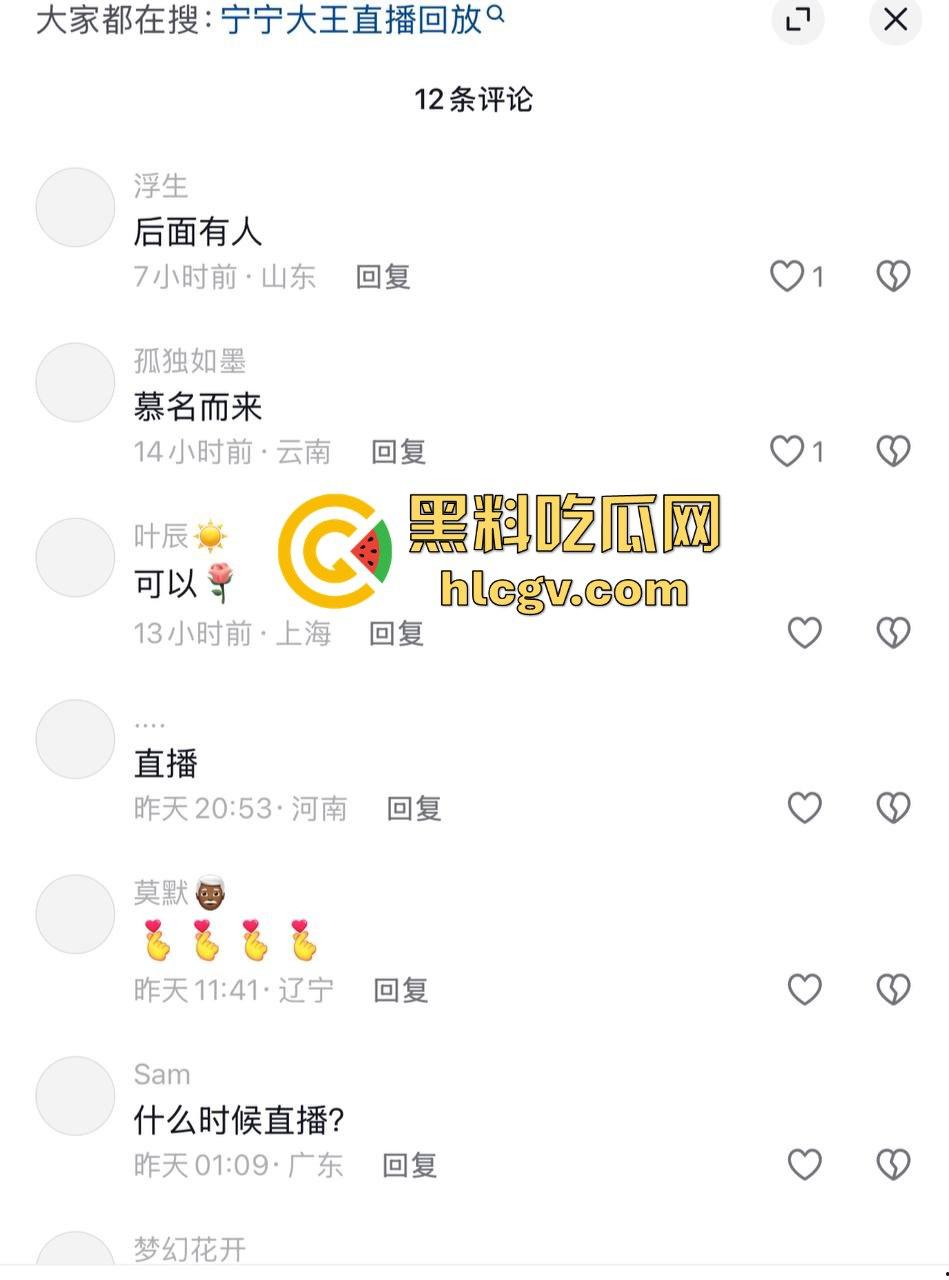
Task: Like 浮生's comment 后面有人
Action: pyautogui.click(x=788, y=276)
